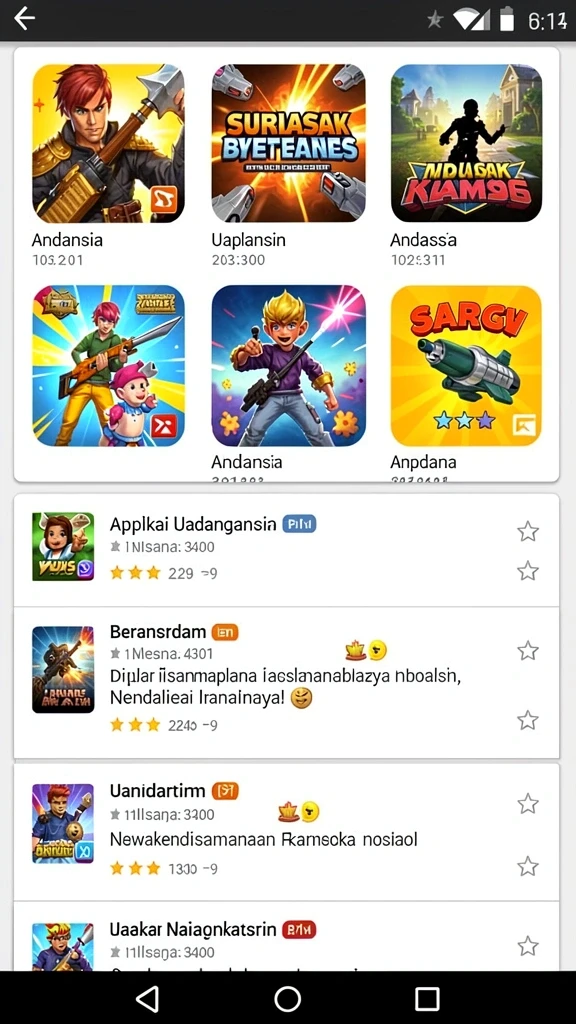Star the Uaakar Naiagnkatsrin app as favorite
This screenshot has height=1024, width=576.
coord(528,946)
